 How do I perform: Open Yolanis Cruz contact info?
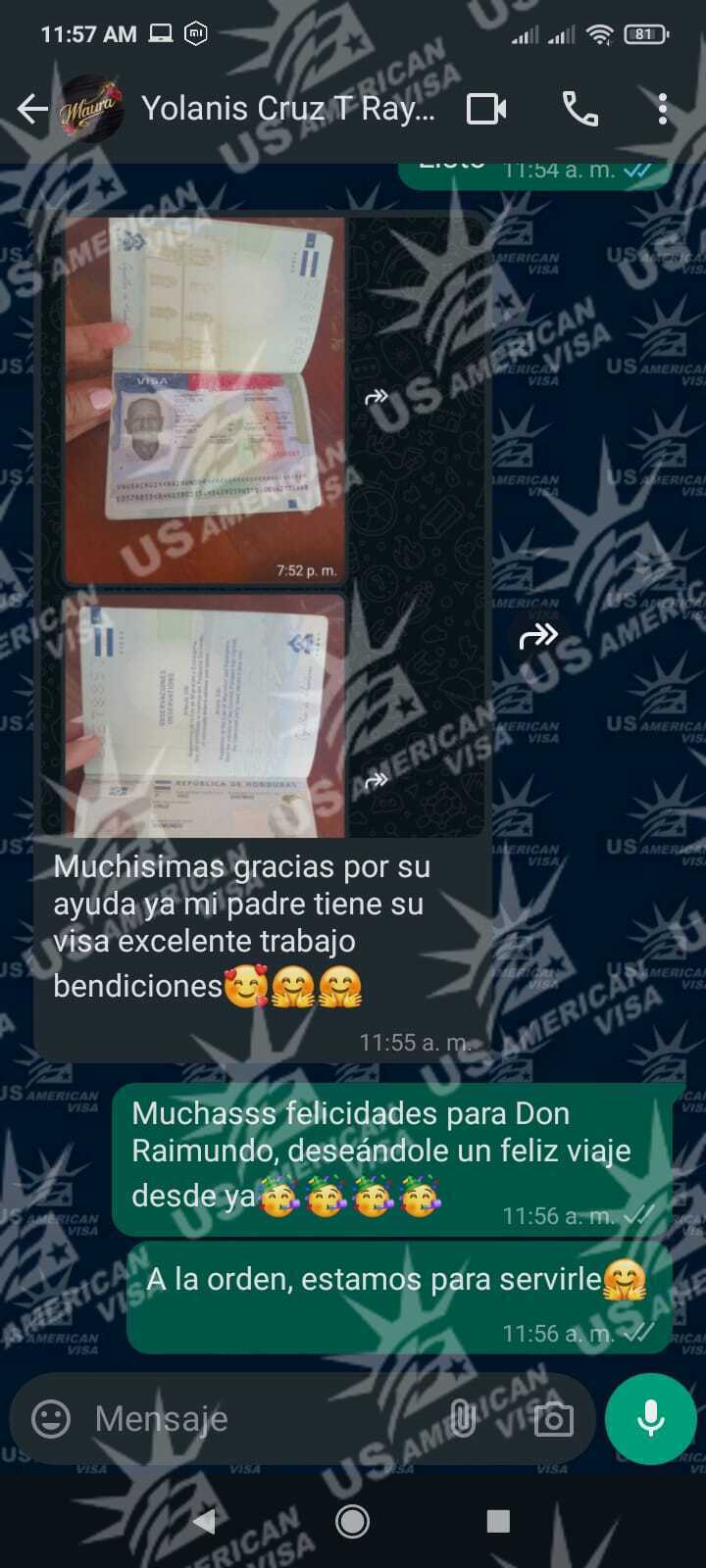287,109
